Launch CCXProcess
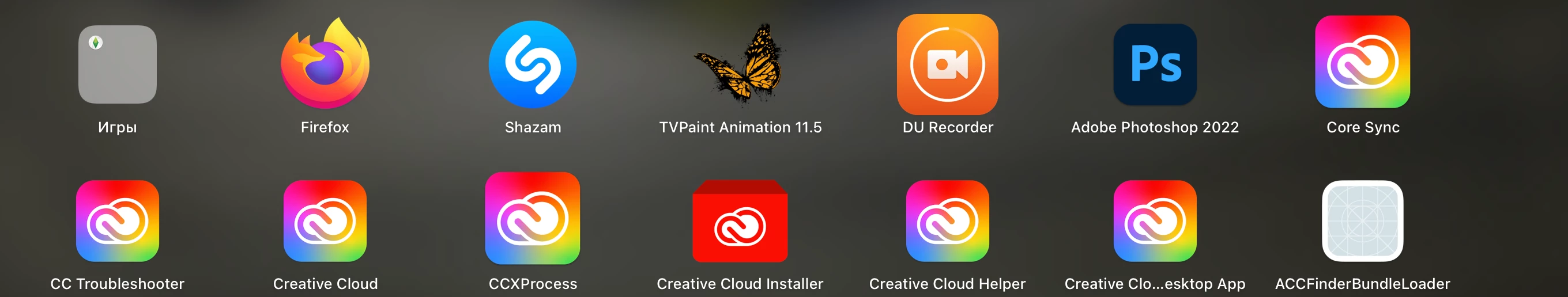Screen dimensions: 1568x297 (533, 219)
